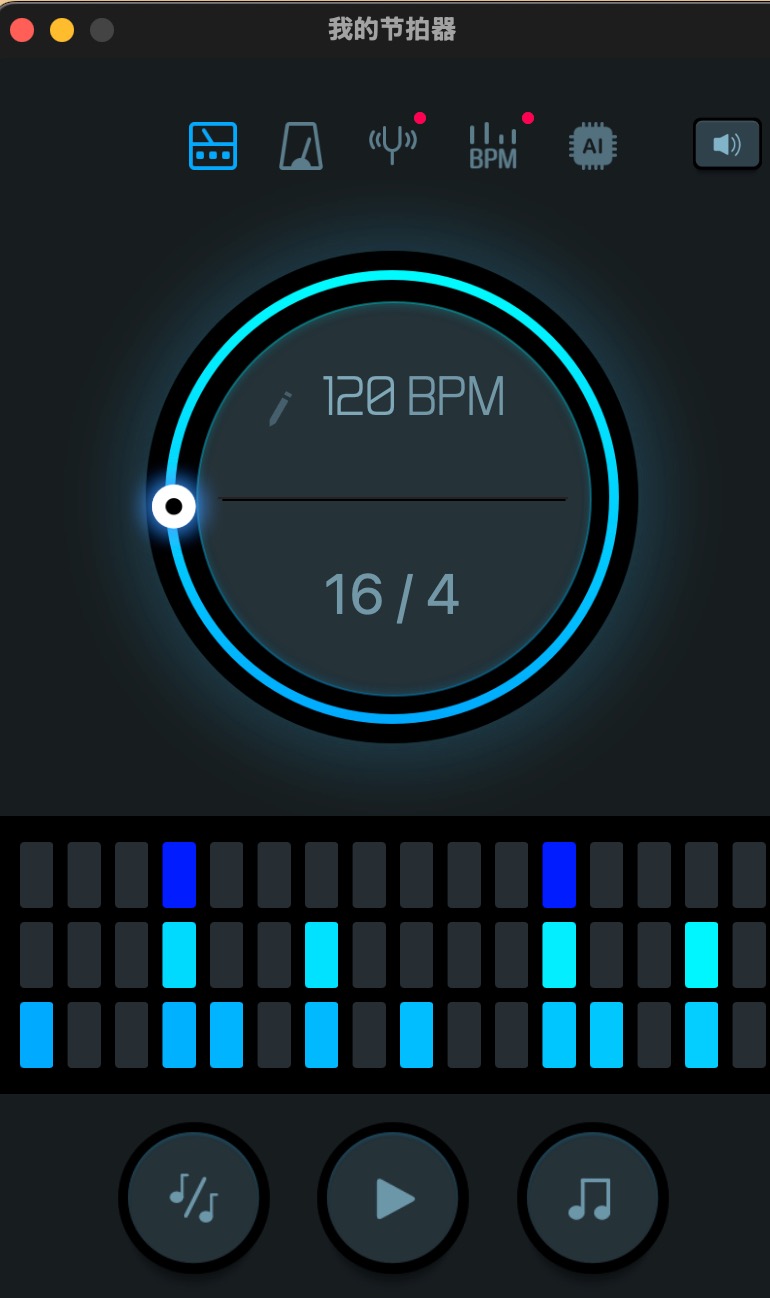
Task: Toggle the first cell in the bottom row
Action: coord(36,1035)
